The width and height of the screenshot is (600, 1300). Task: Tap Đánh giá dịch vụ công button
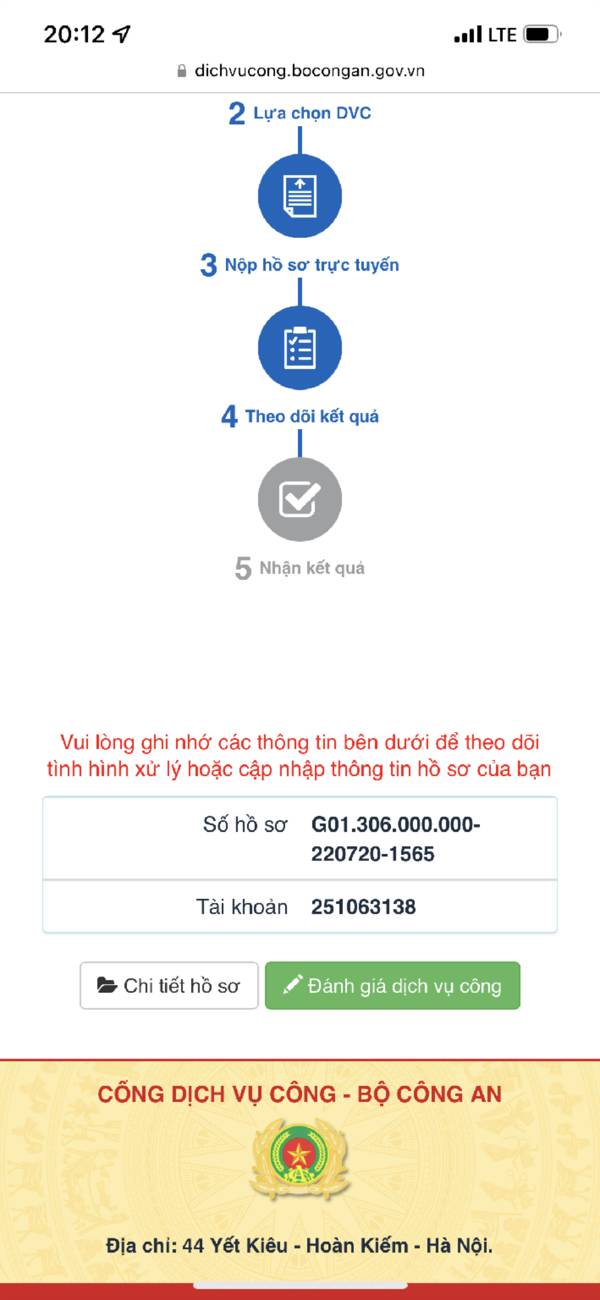point(392,986)
